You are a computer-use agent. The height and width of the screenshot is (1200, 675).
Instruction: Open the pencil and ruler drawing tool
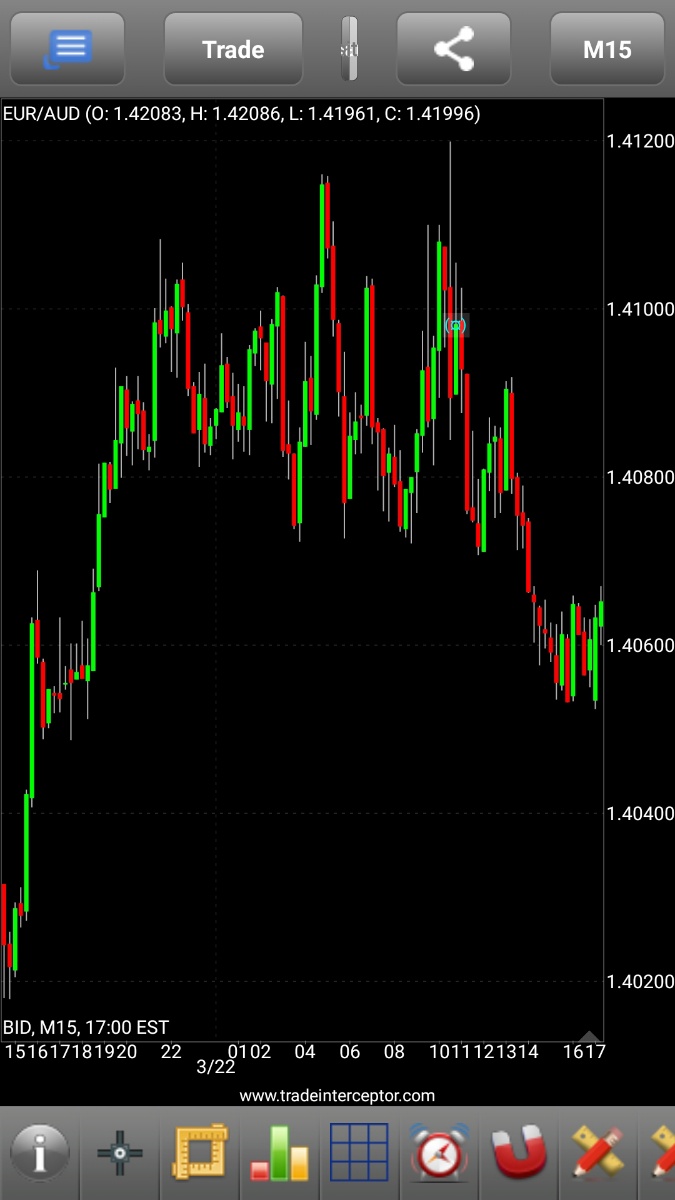click(598, 1153)
